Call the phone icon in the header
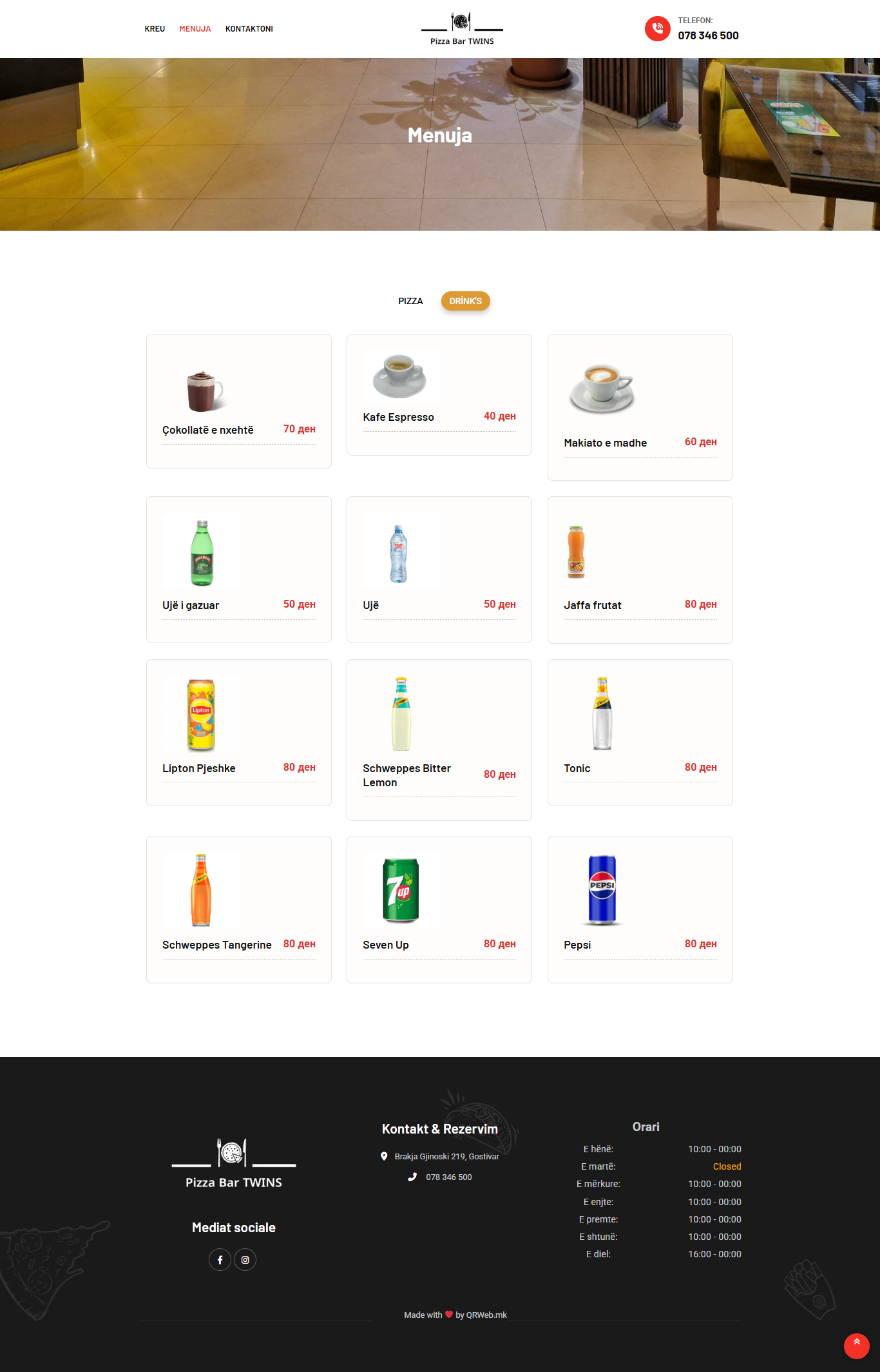 pyautogui.click(x=657, y=28)
